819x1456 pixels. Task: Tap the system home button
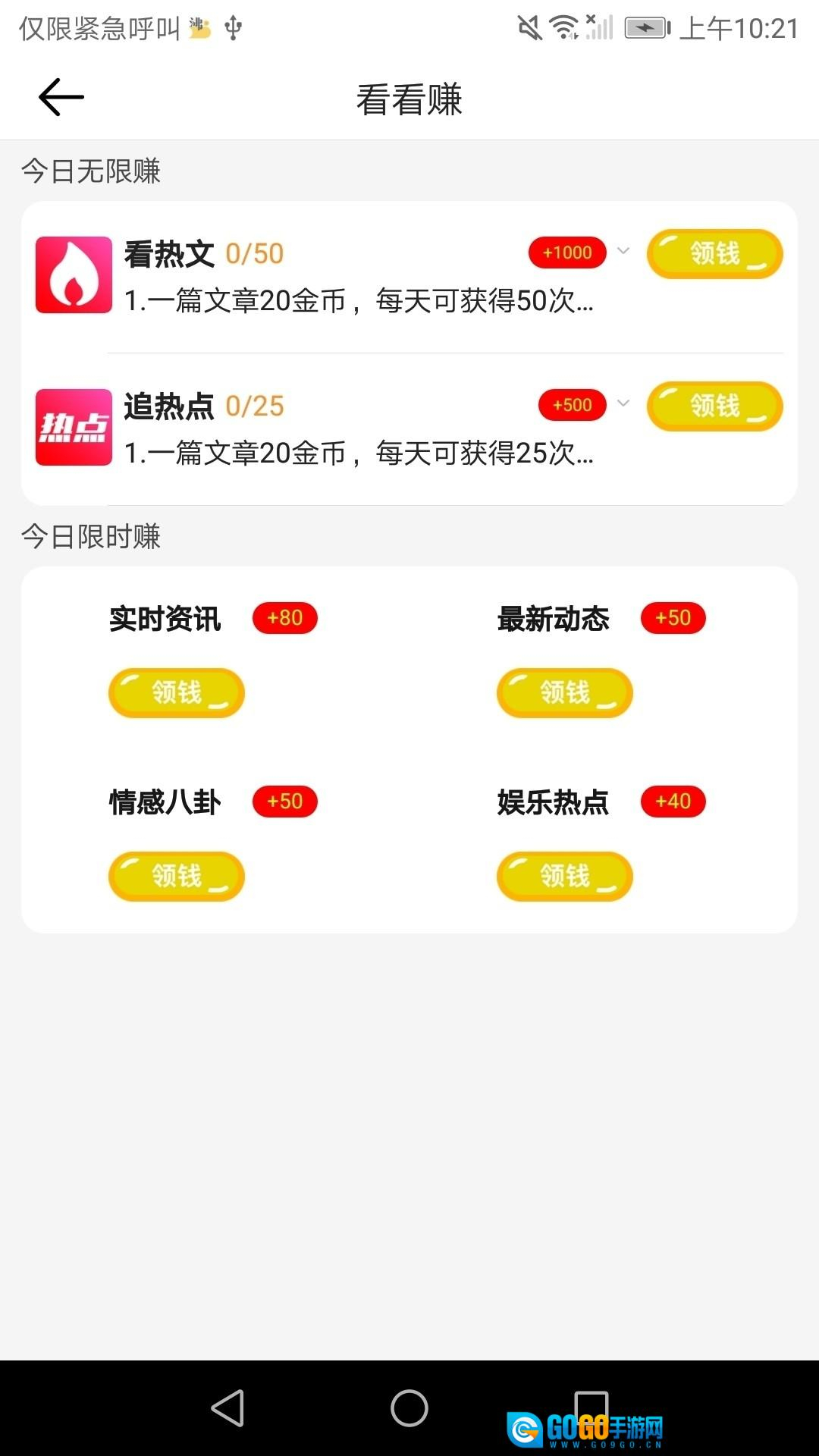[409, 1408]
